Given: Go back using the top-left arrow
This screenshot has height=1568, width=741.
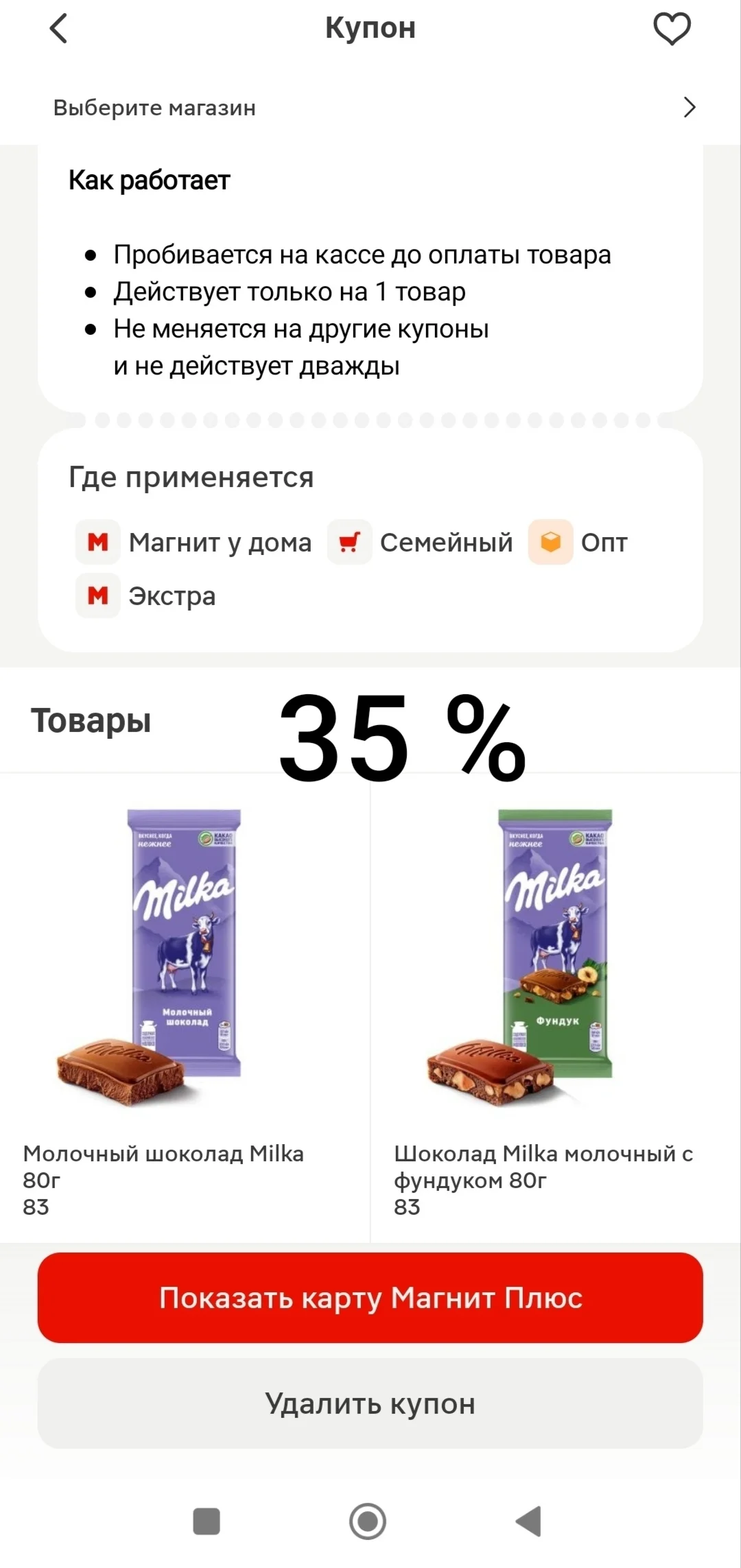Looking at the screenshot, I should pos(59,29).
